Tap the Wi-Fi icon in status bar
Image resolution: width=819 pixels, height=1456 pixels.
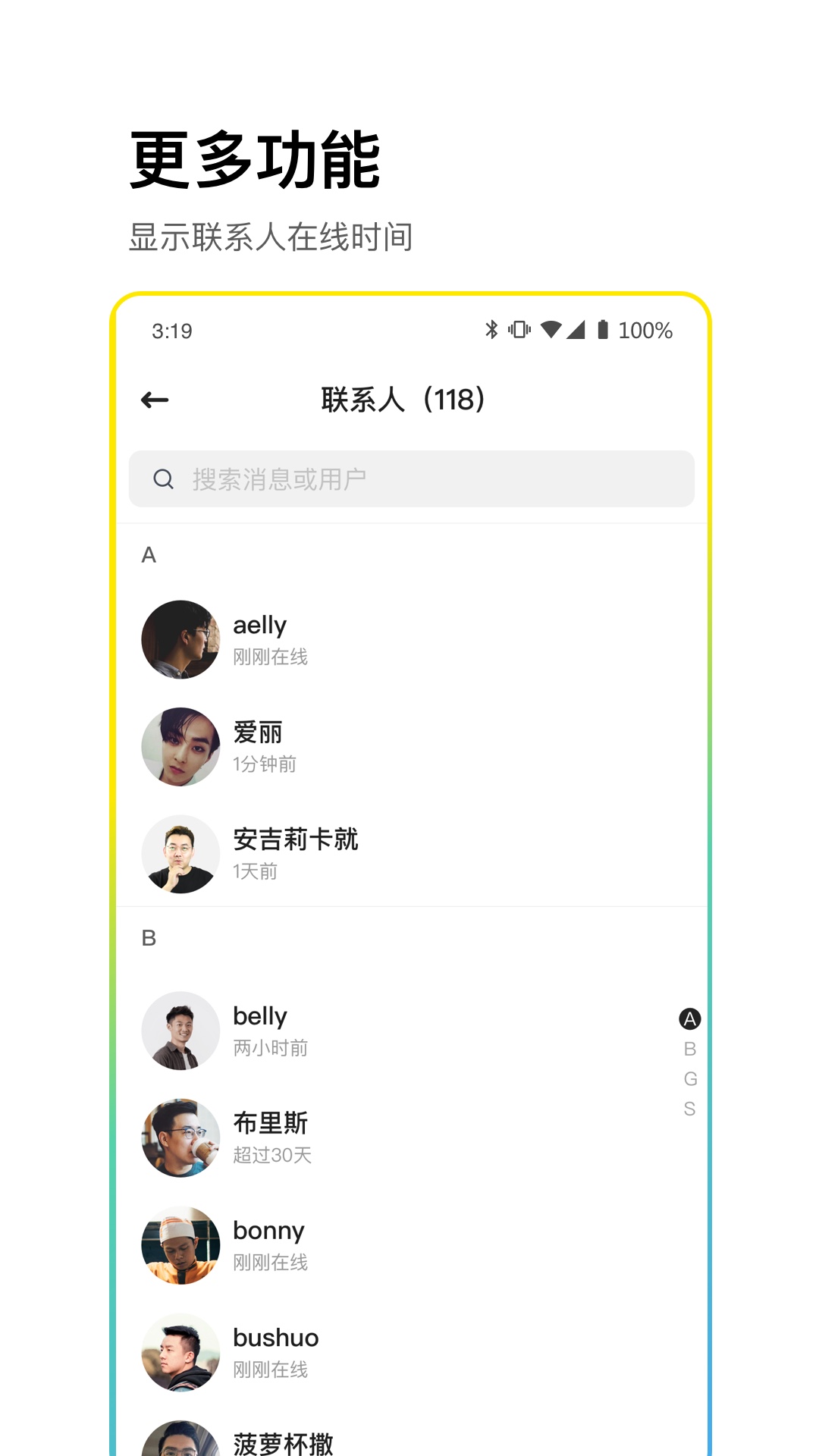pyautogui.click(x=553, y=330)
